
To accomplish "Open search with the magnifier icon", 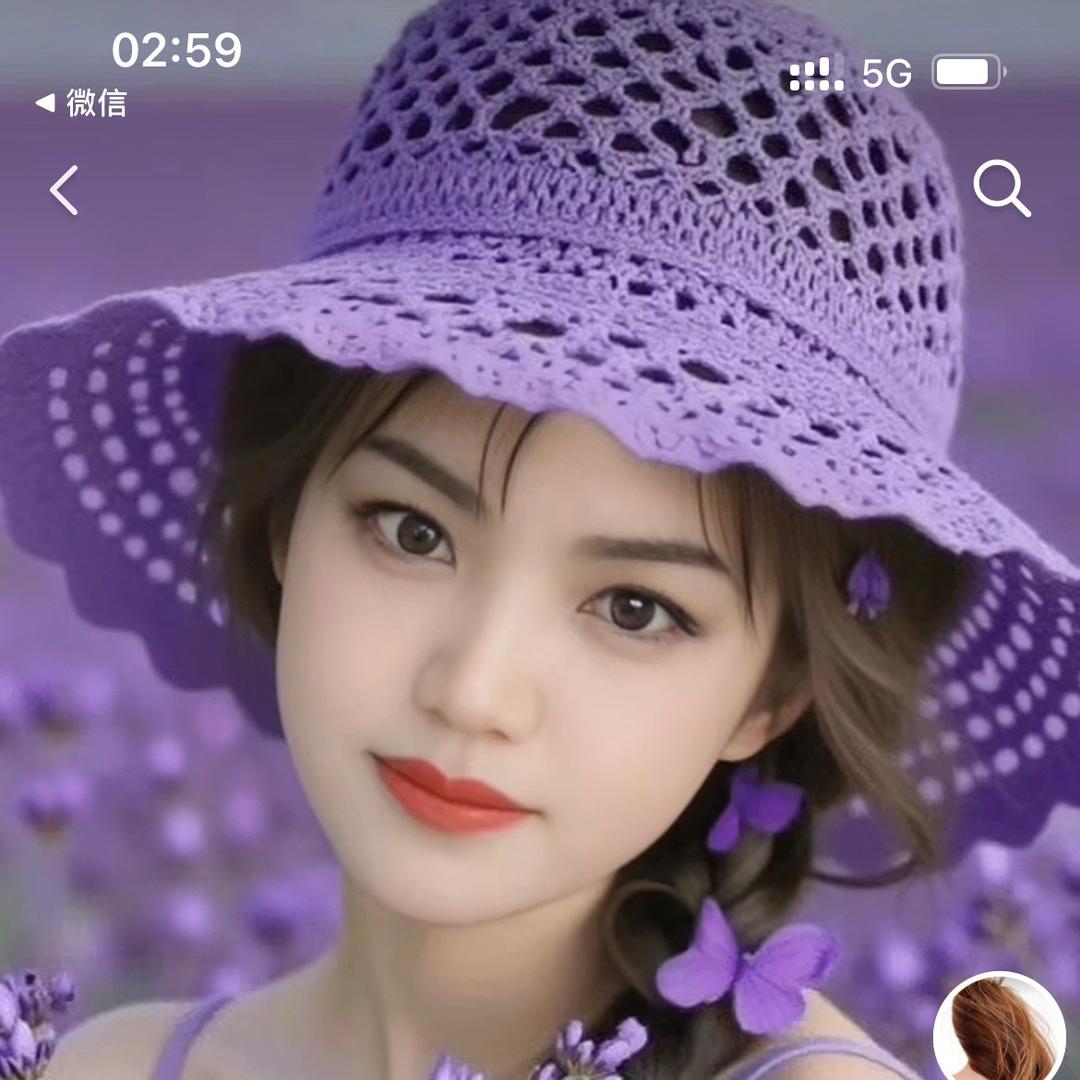I will [1001, 188].
